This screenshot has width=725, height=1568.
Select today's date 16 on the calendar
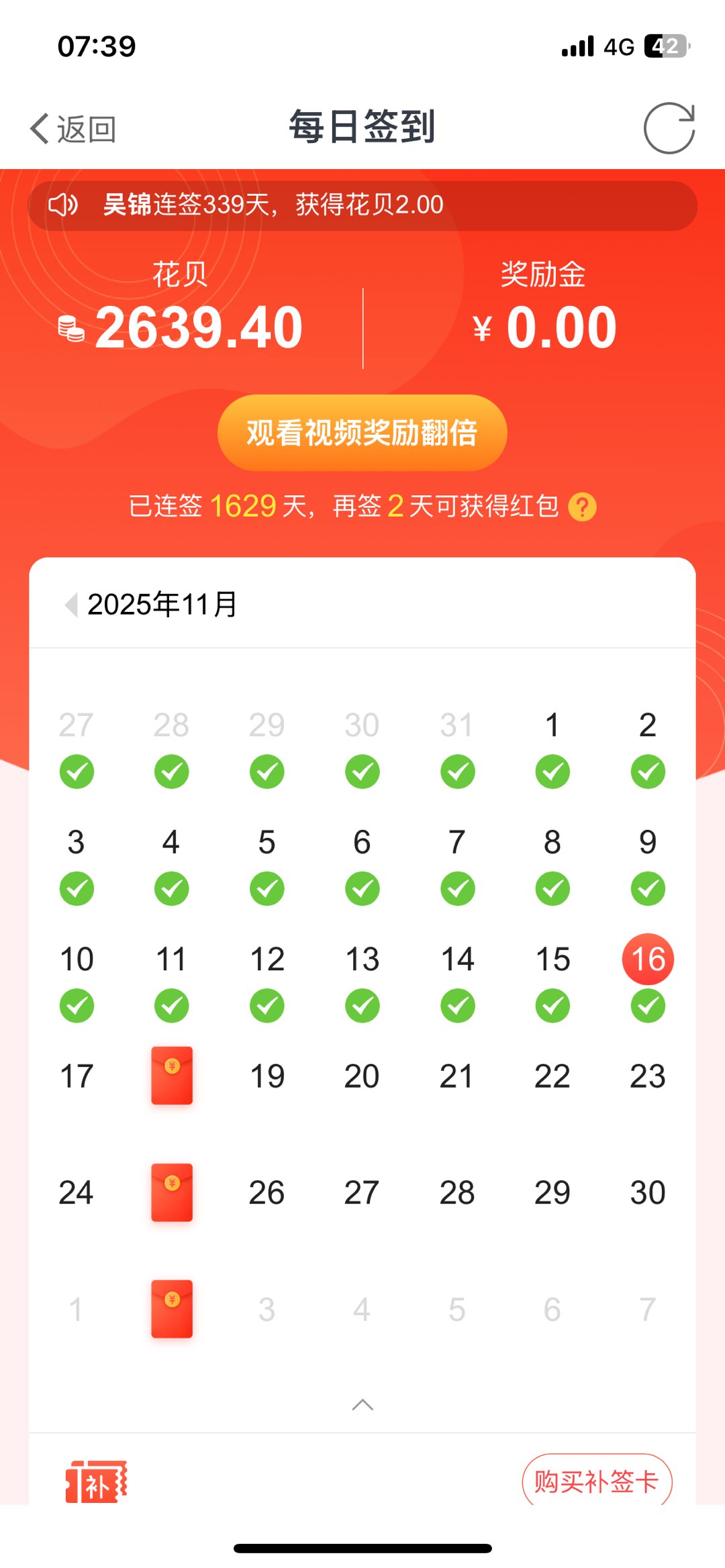tap(648, 959)
